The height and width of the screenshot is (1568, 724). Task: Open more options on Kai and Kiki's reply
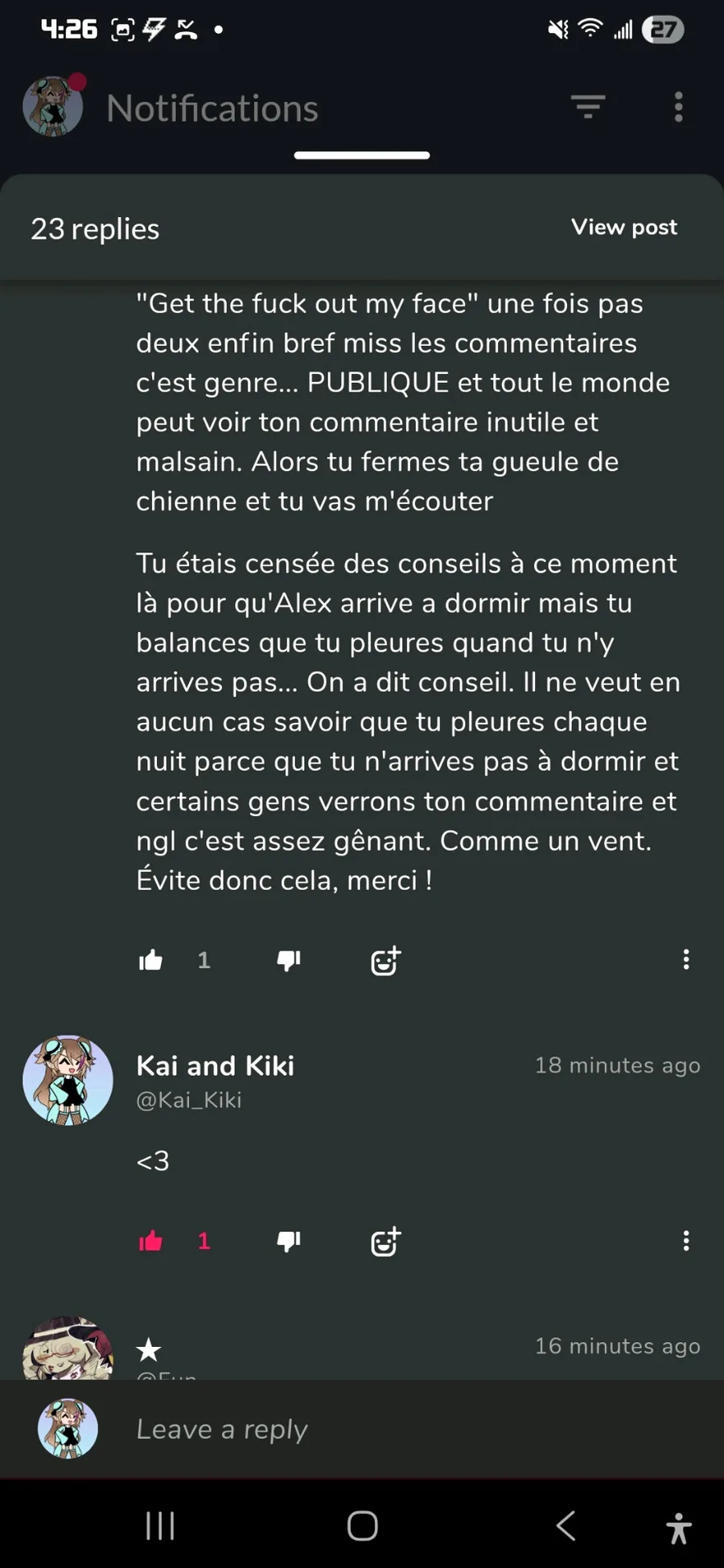click(686, 1241)
